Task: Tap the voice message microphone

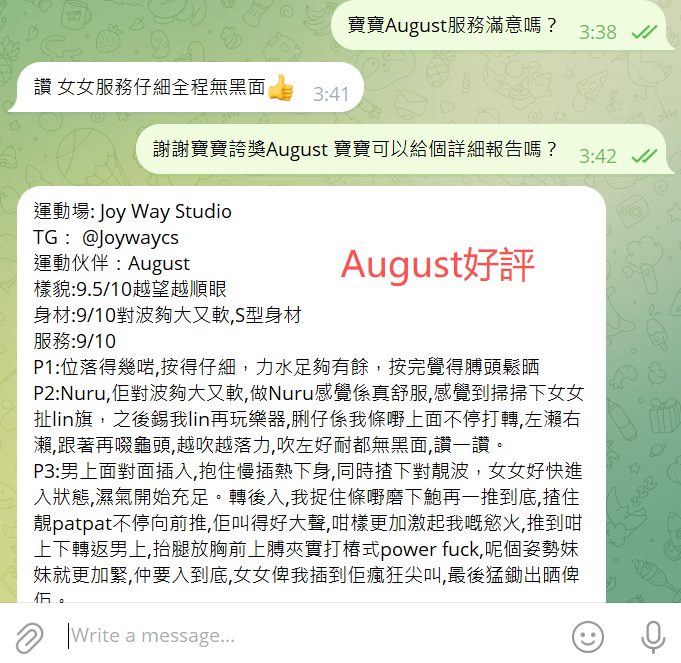Action: pyautogui.click(x=653, y=635)
